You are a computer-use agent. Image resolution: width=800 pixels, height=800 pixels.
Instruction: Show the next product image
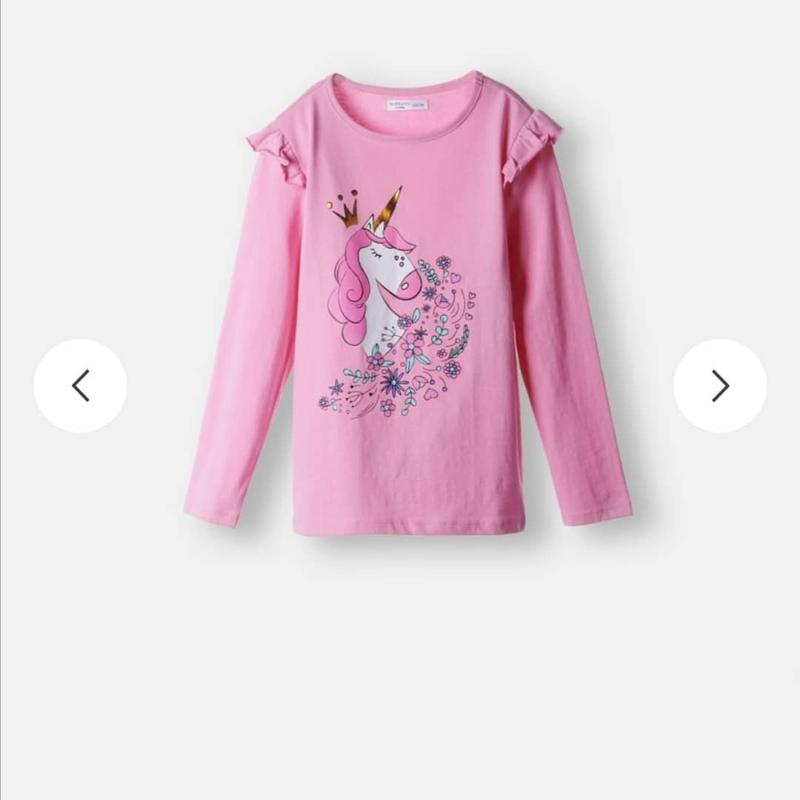(x=720, y=385)
